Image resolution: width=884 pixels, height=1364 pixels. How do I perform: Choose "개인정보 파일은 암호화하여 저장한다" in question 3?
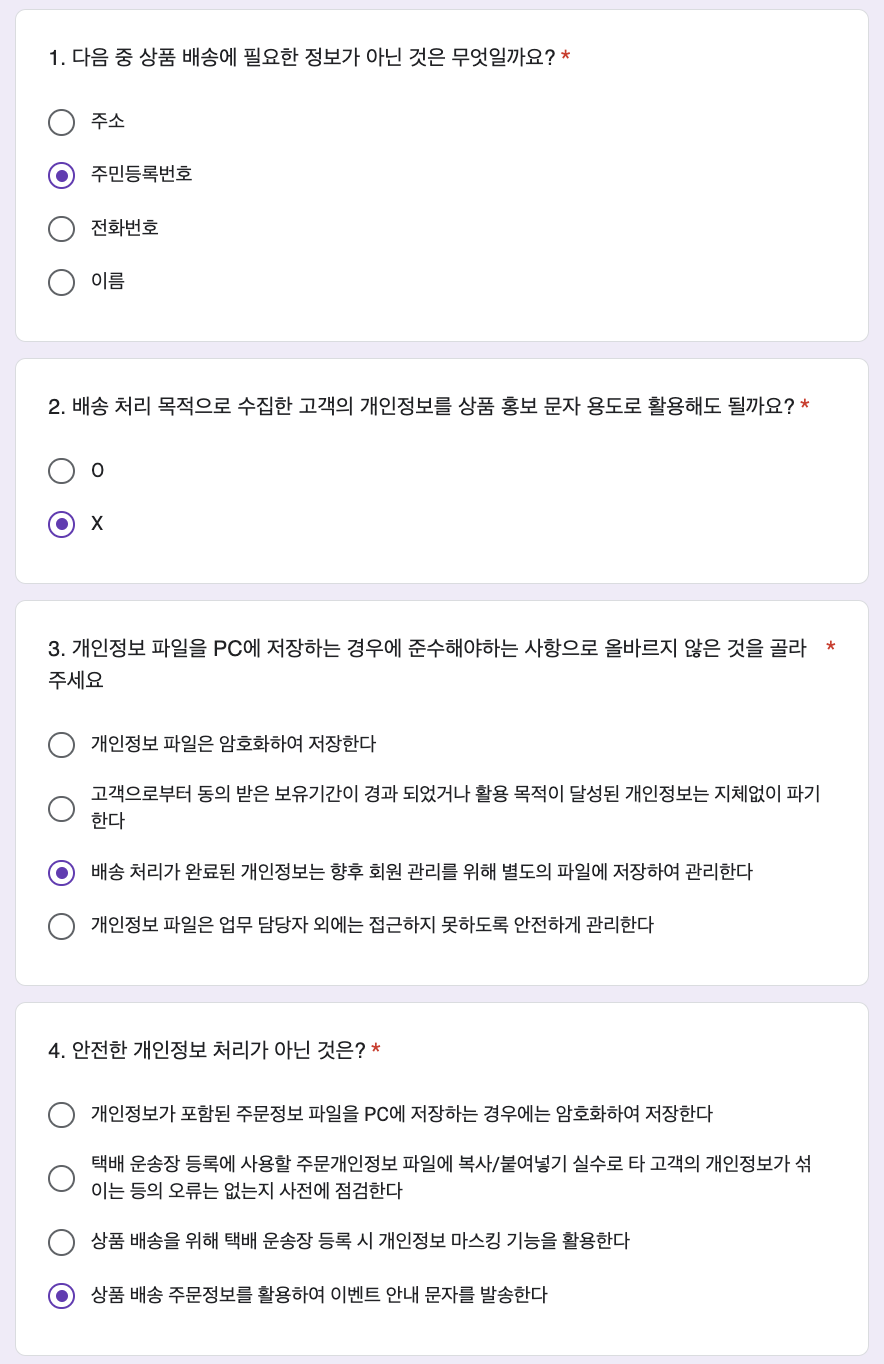point(61,745)
